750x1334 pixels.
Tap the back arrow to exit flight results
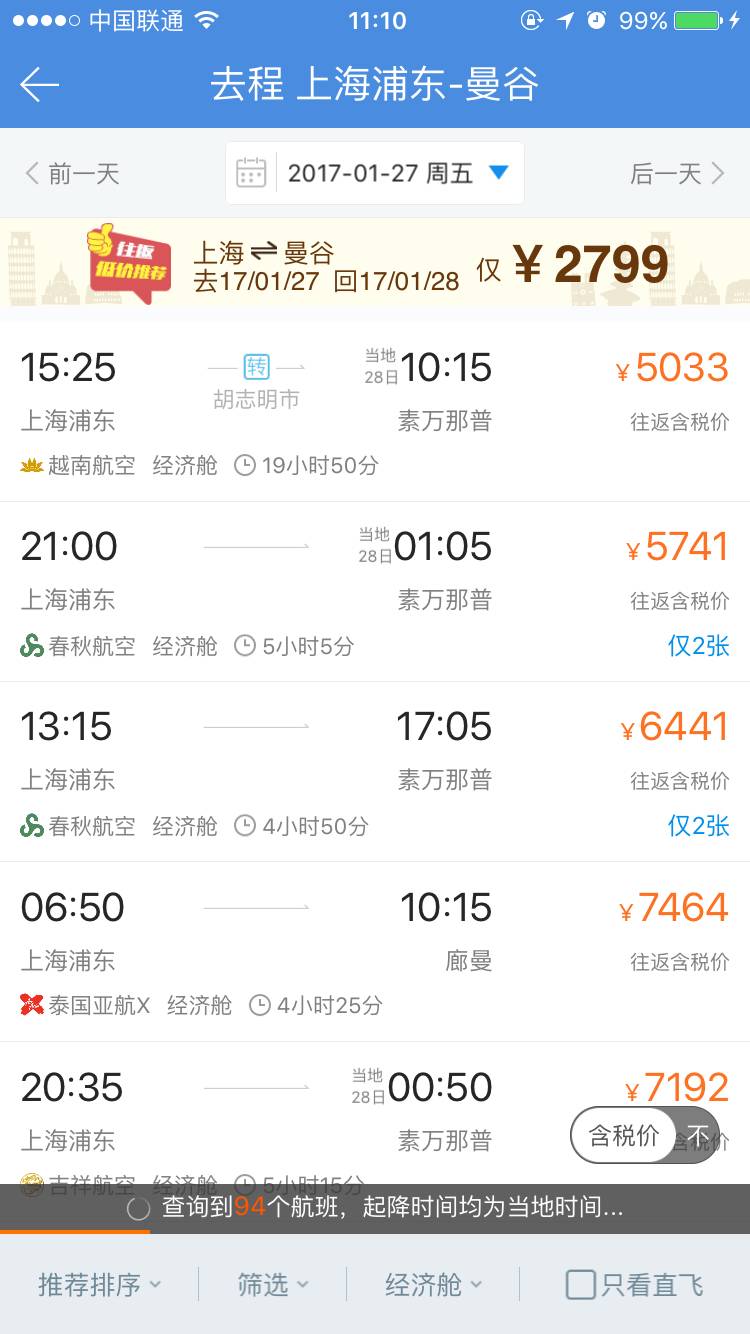[x=38, y=84]
